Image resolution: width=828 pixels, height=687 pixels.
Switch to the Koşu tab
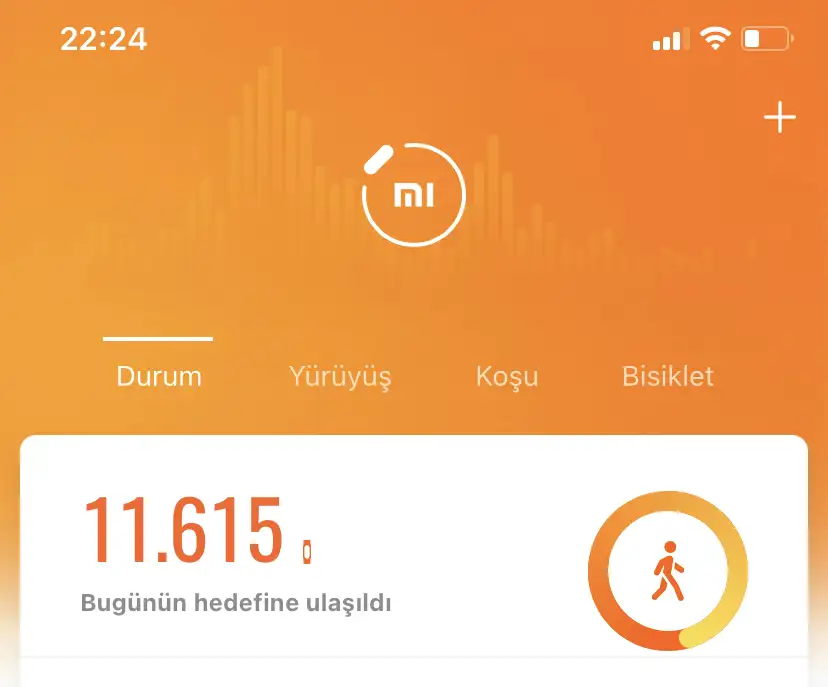pyautogui.click(x=507, y=377)
